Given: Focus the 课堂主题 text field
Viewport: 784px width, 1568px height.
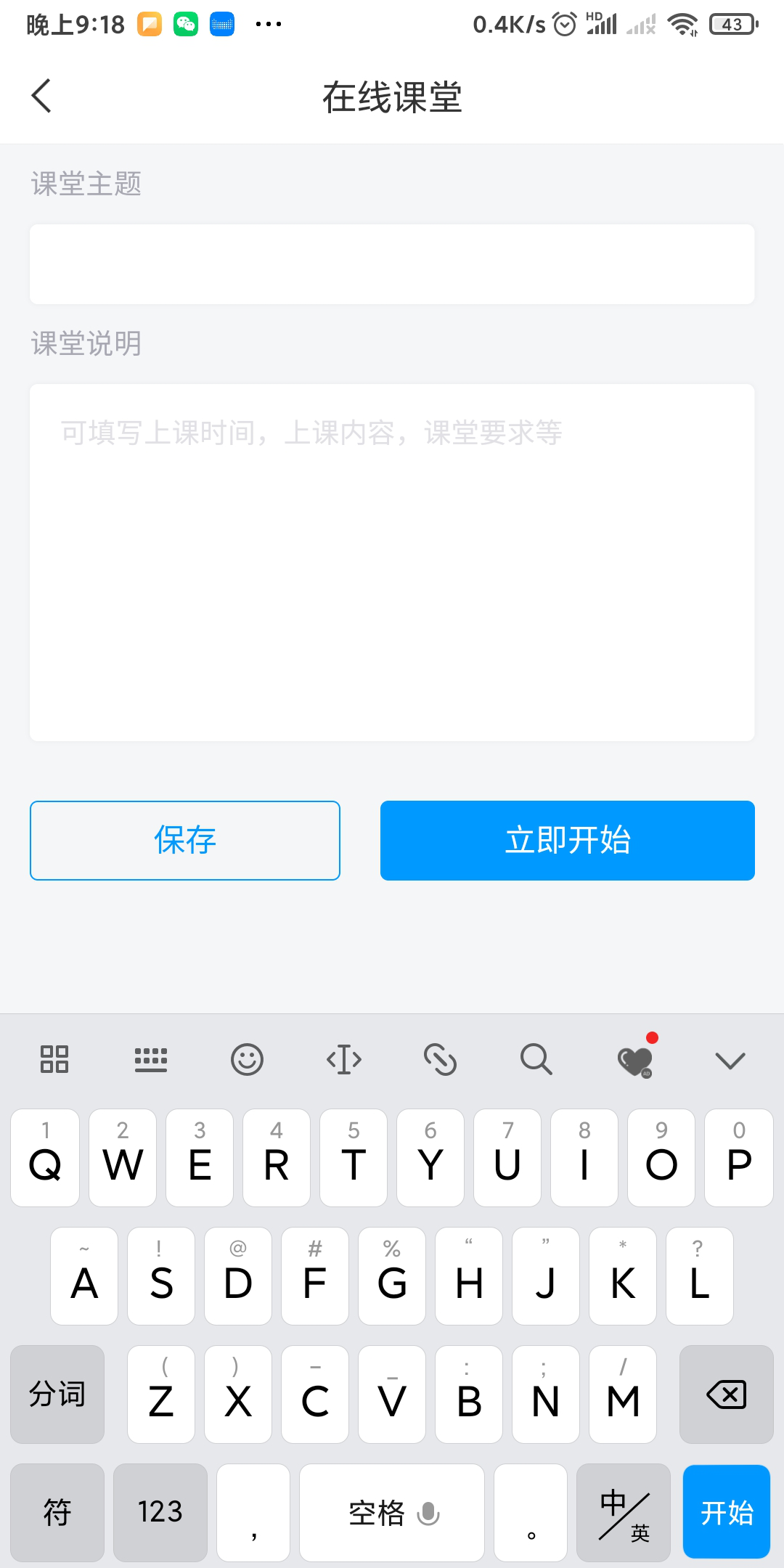Looking at the screenshot, I should [x=392, y=264].
